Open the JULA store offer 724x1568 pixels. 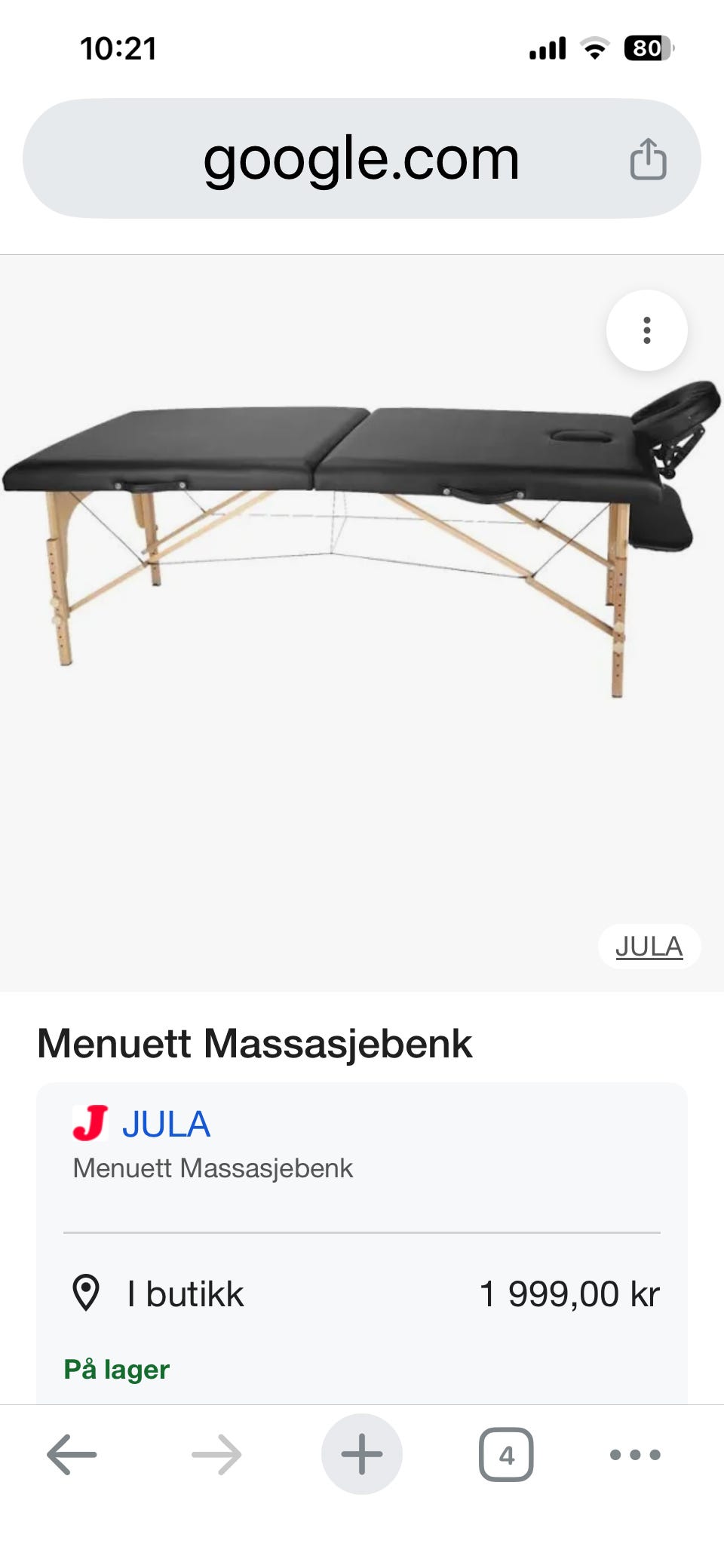click(x=166, y=1124)
